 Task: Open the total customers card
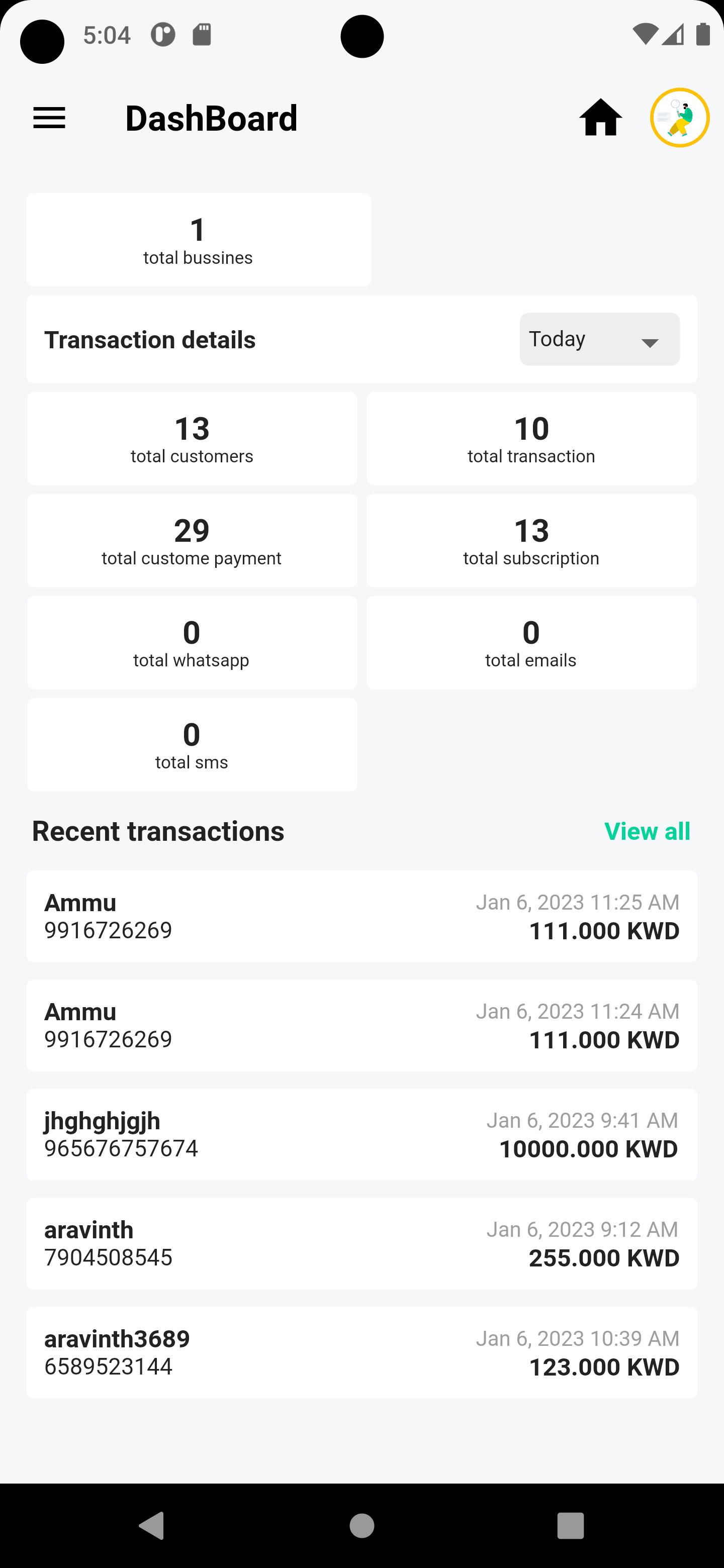tap(192, 438)
